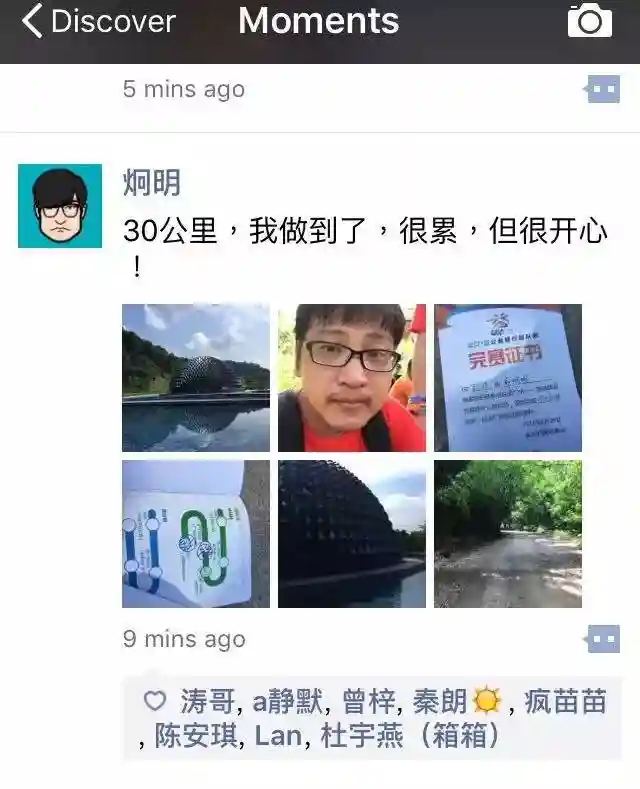The width and height of the screenshot is (640, 789).
Task: Open 曾梓's profile from the likes
Action: [x=369, y=702]
